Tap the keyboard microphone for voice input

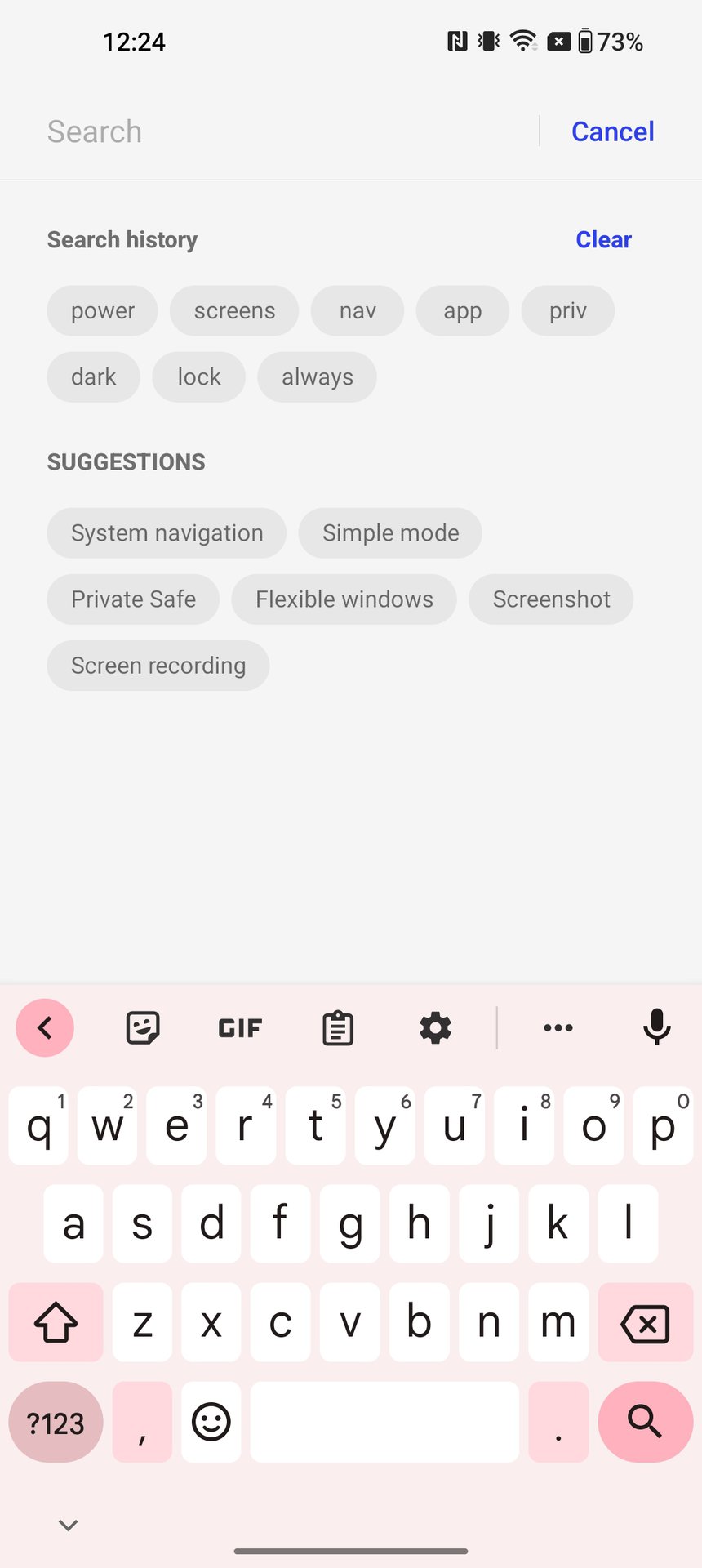pos(656,1027)
